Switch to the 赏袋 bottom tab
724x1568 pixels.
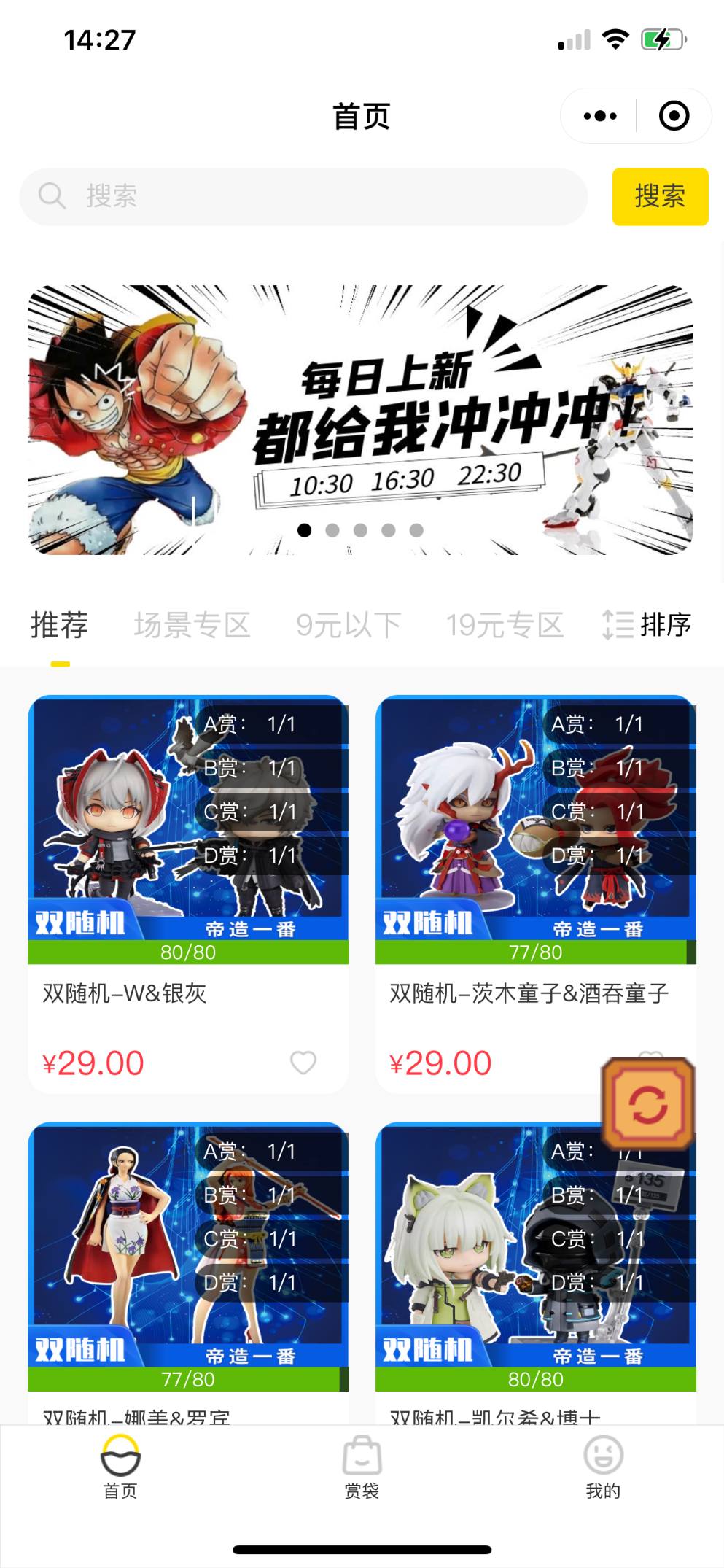click(362, 1466)
